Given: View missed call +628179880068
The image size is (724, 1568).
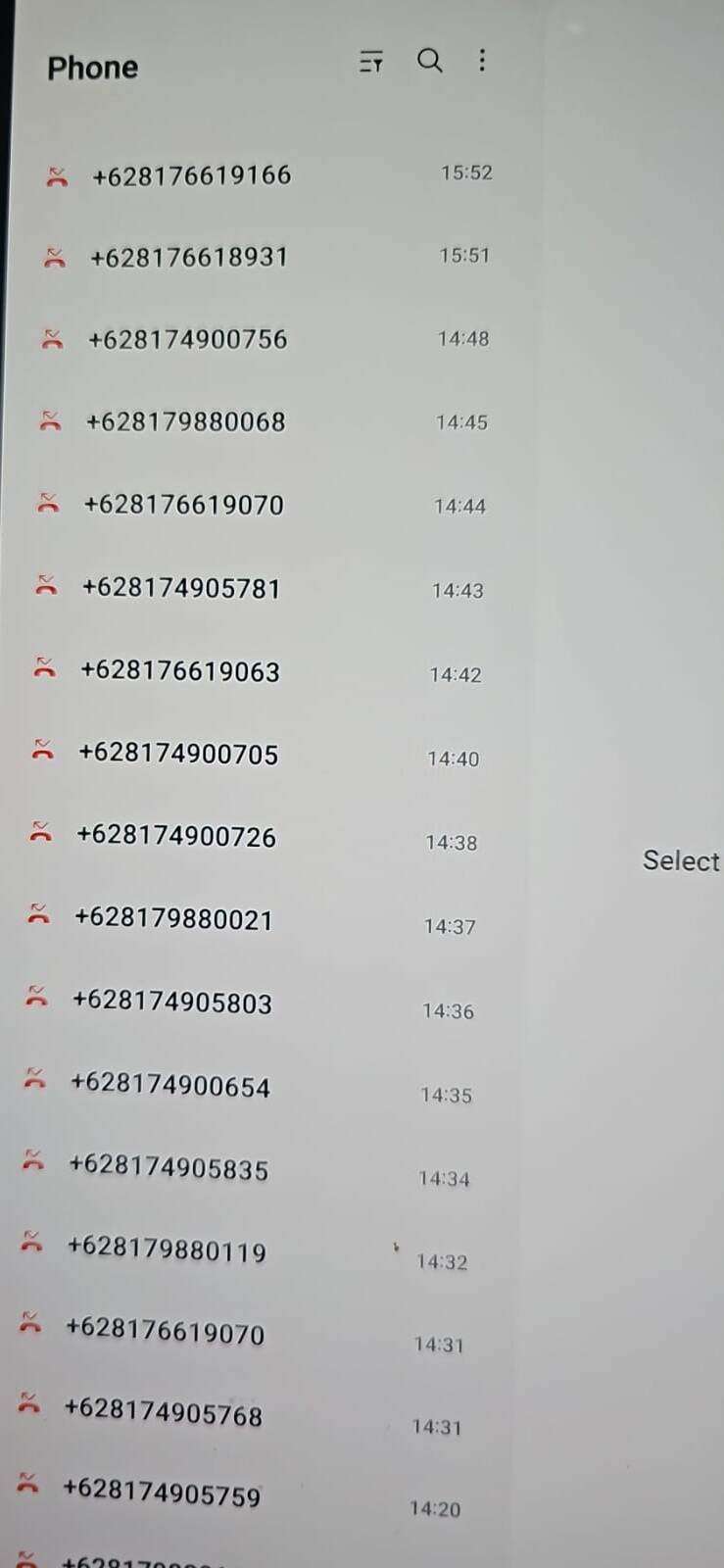Looking at the screenshot, I should click(263, 422).
